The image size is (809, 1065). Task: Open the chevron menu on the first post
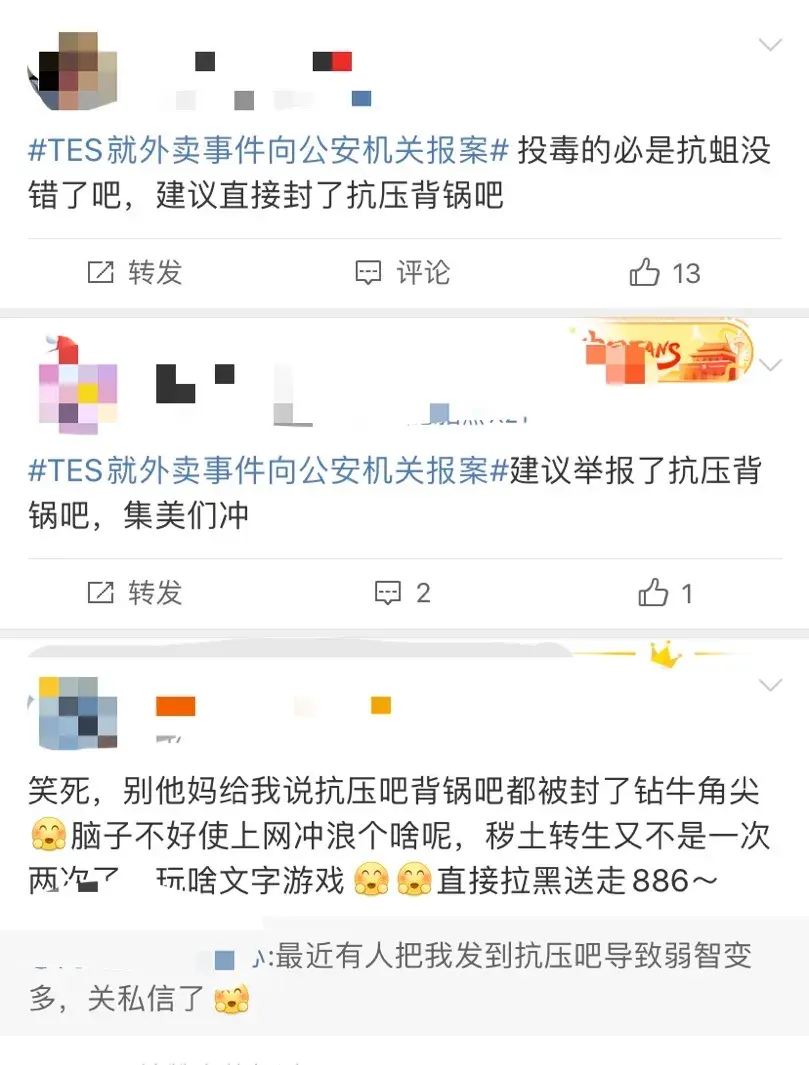[x=770, y=45]
